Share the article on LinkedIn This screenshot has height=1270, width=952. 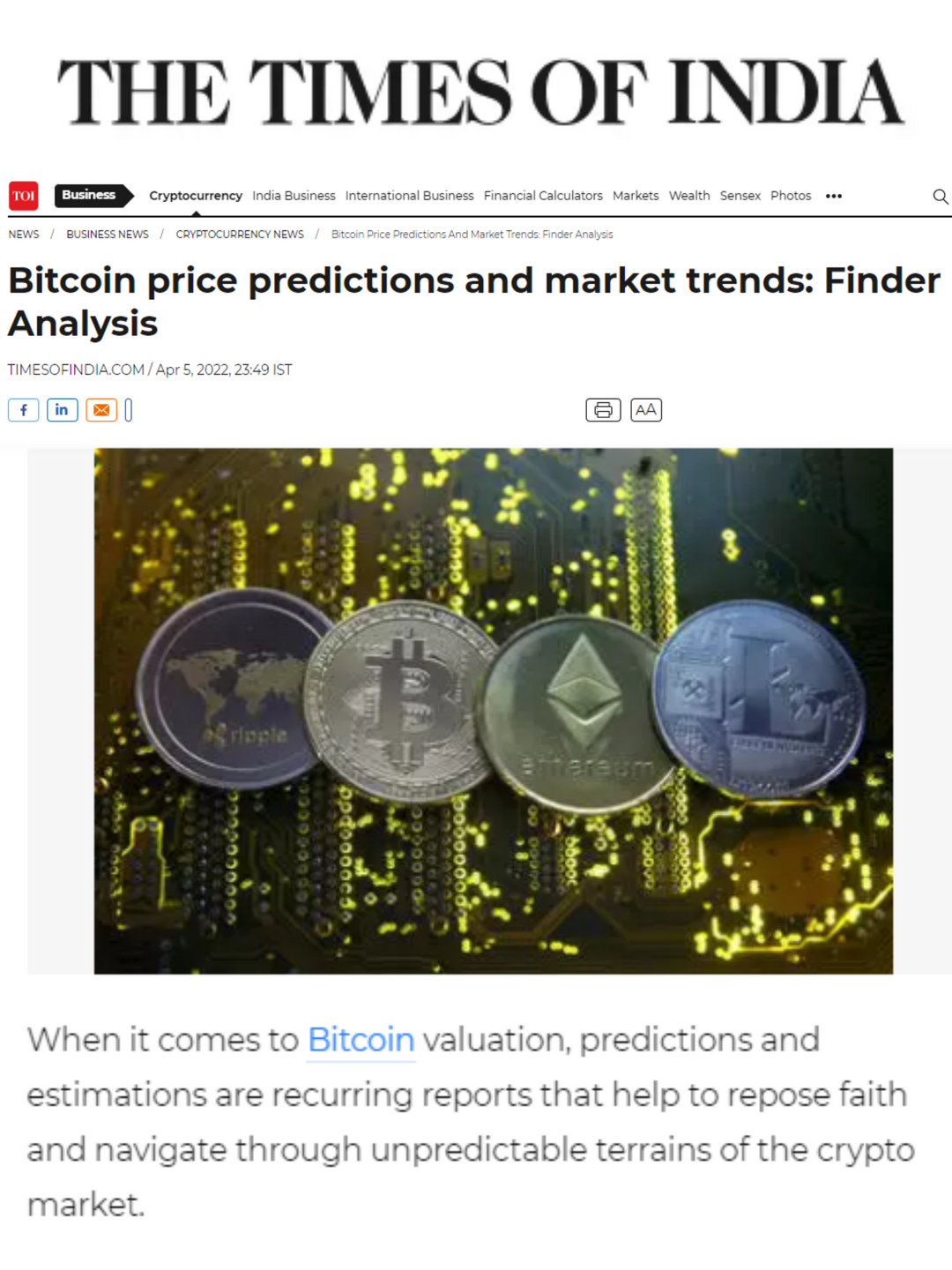point(63,410)
